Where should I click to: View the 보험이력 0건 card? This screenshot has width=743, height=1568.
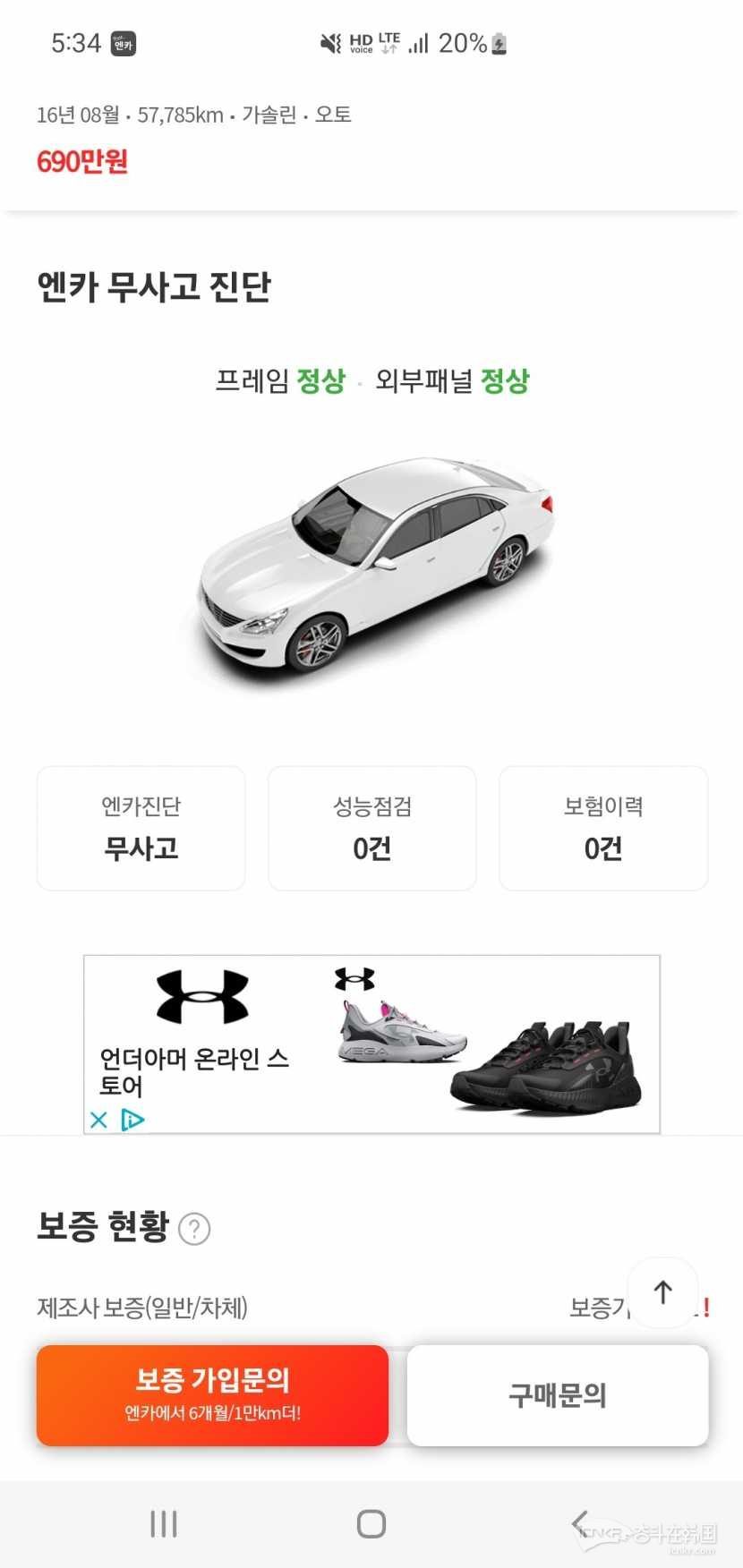[602, 828]
